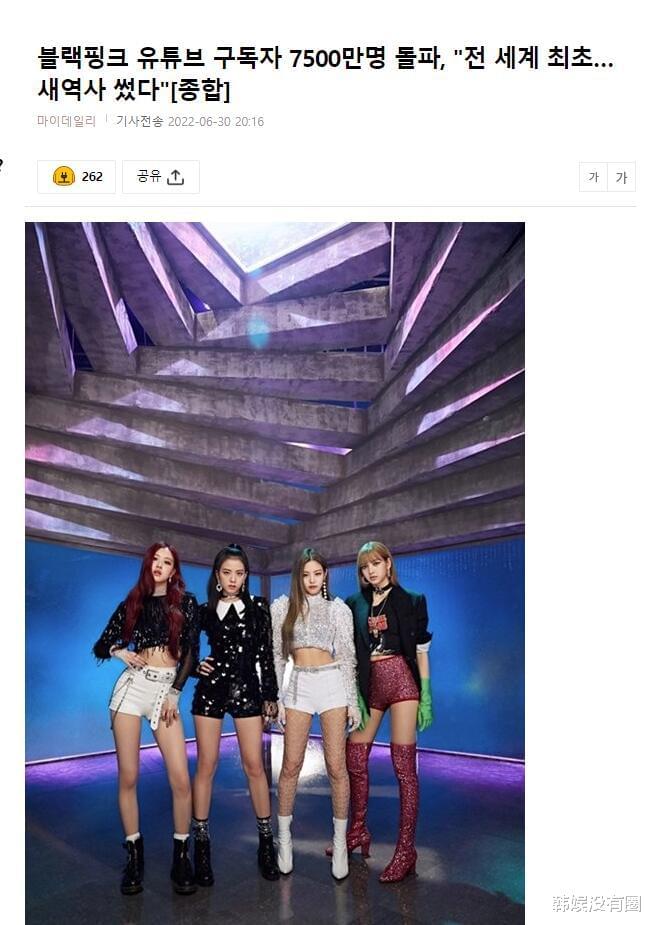Select the smaller 가 font size button

click(x=593, y=177)
